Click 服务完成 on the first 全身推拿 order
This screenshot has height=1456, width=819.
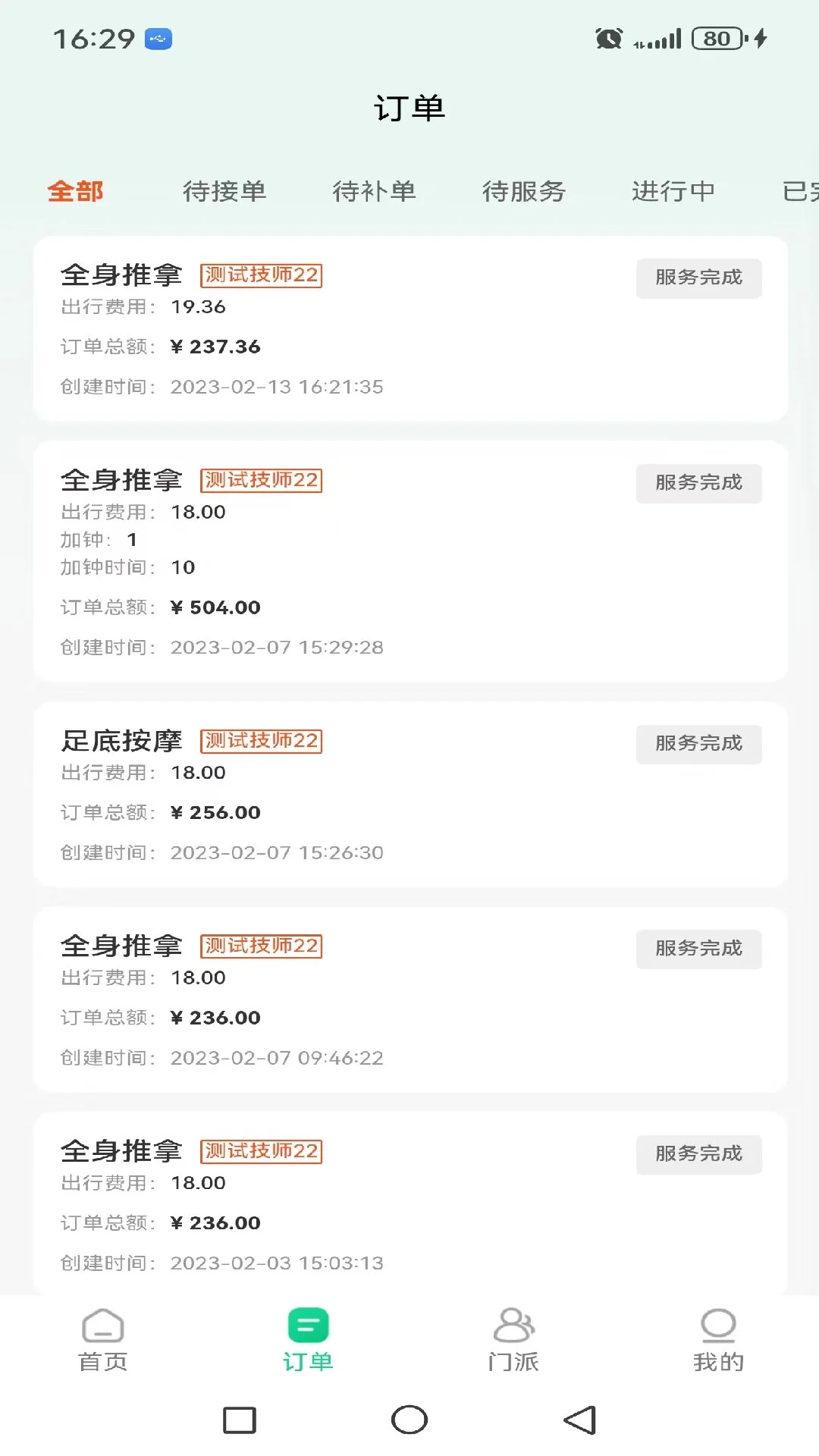(698, 278)
